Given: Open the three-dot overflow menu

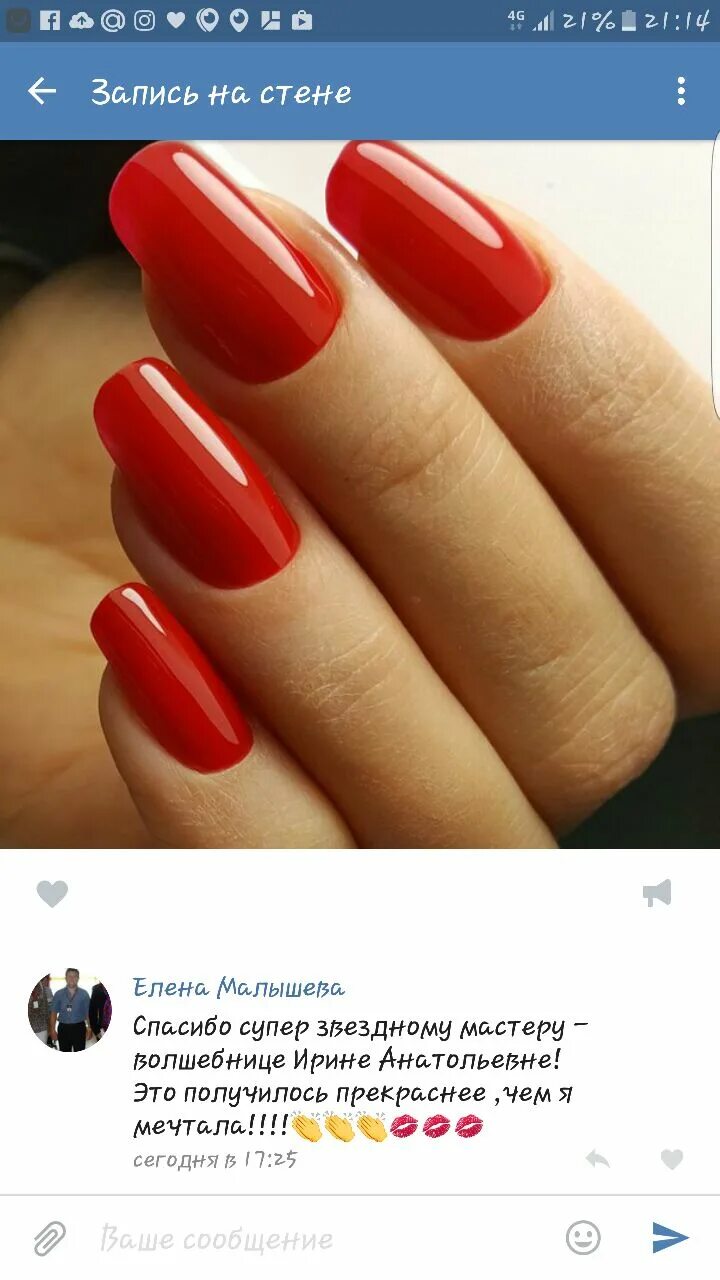Looking at the screenshot, I should click(x=681, y=92).
